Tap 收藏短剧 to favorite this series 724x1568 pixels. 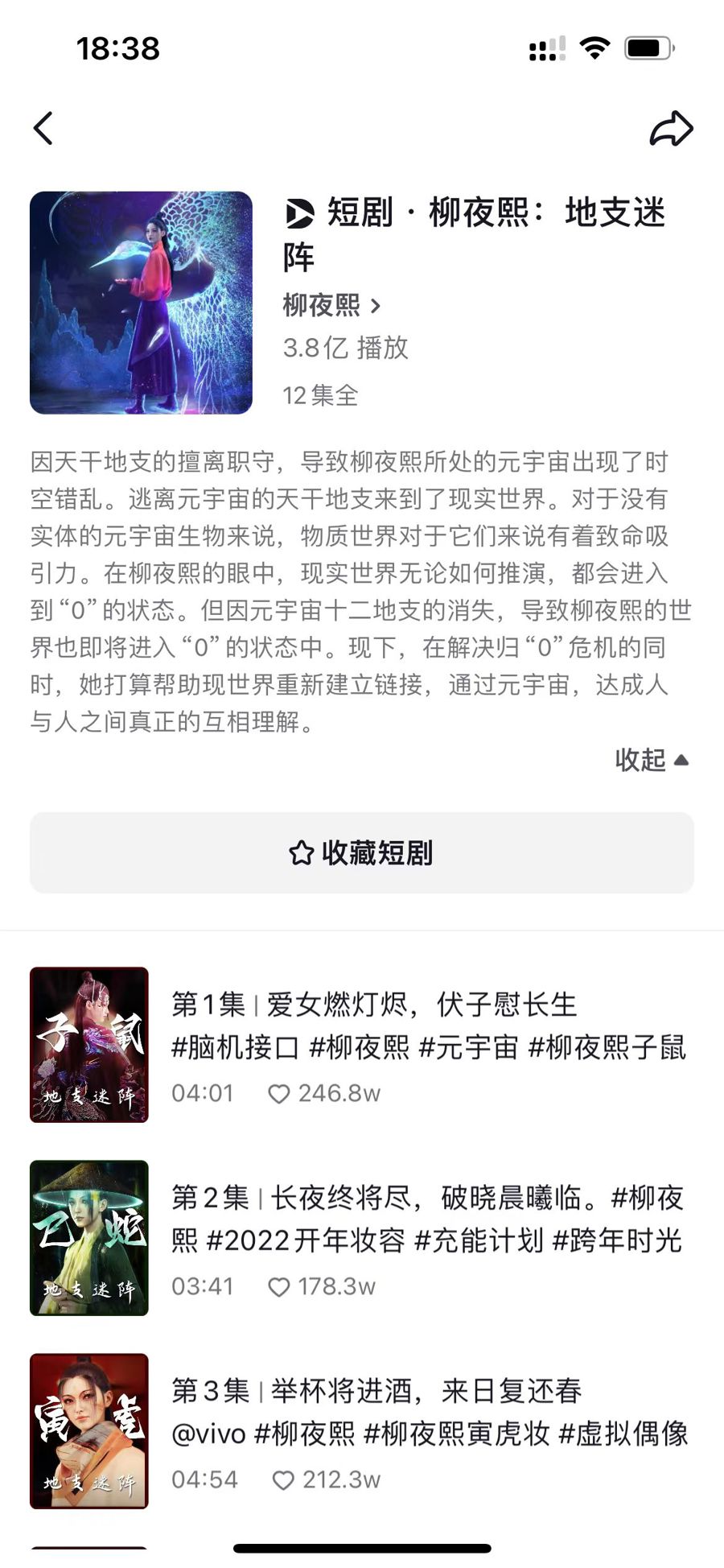[x=362, y=853]
